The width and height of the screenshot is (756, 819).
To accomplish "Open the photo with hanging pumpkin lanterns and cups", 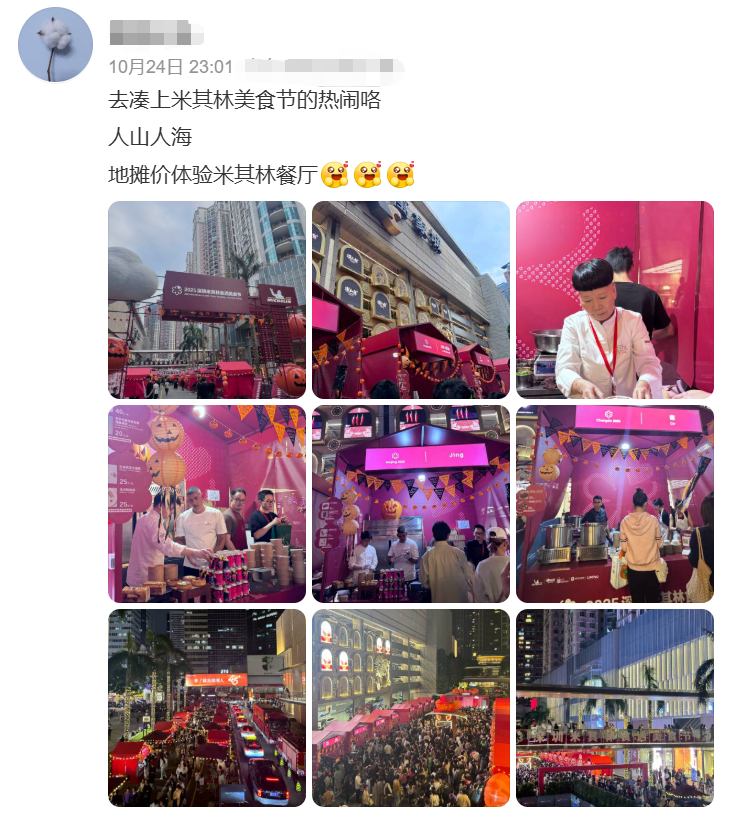I will pos(207,504).
